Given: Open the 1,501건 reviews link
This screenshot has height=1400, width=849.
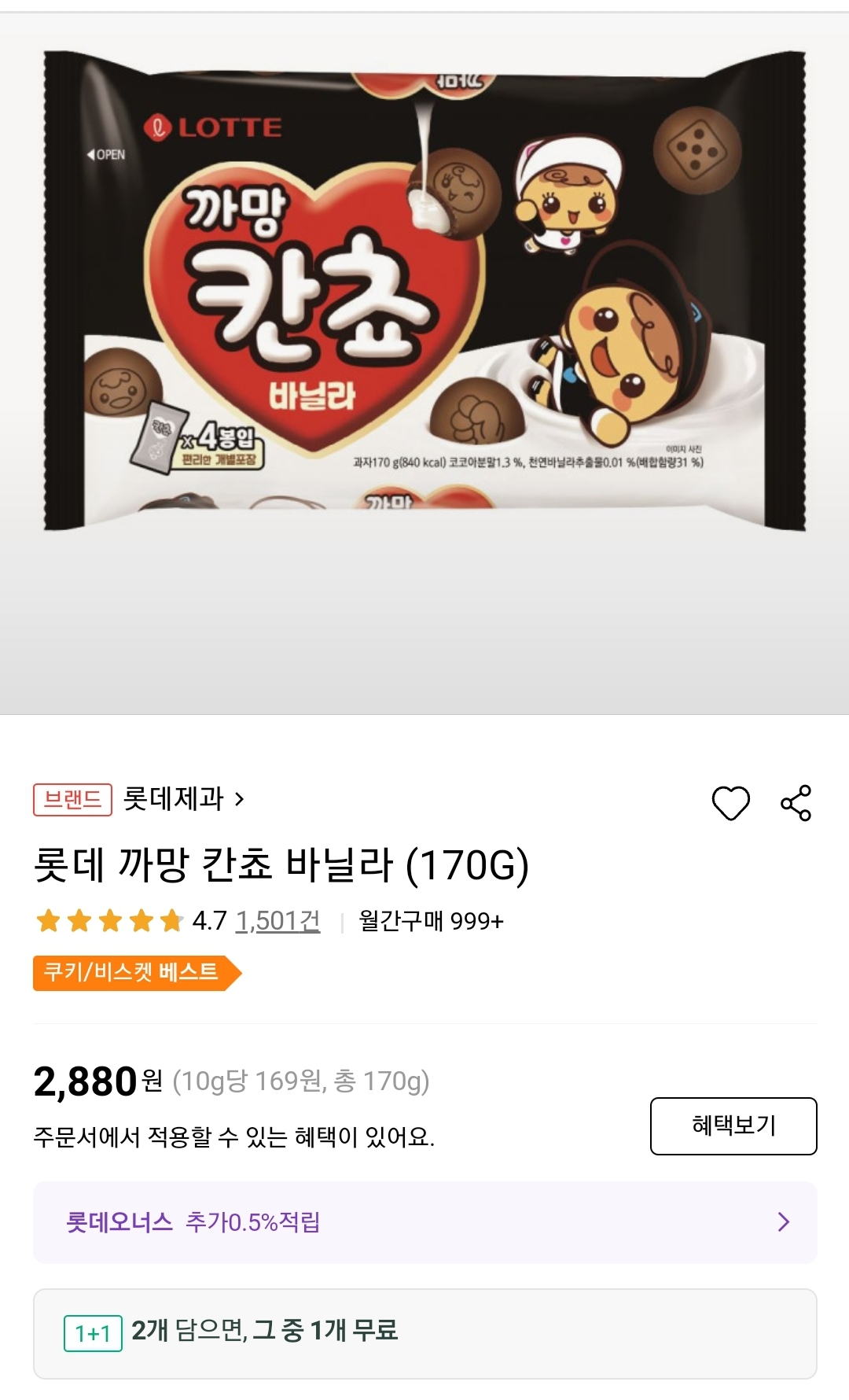Looking at the screenshot, I should [x=277, y=920].
